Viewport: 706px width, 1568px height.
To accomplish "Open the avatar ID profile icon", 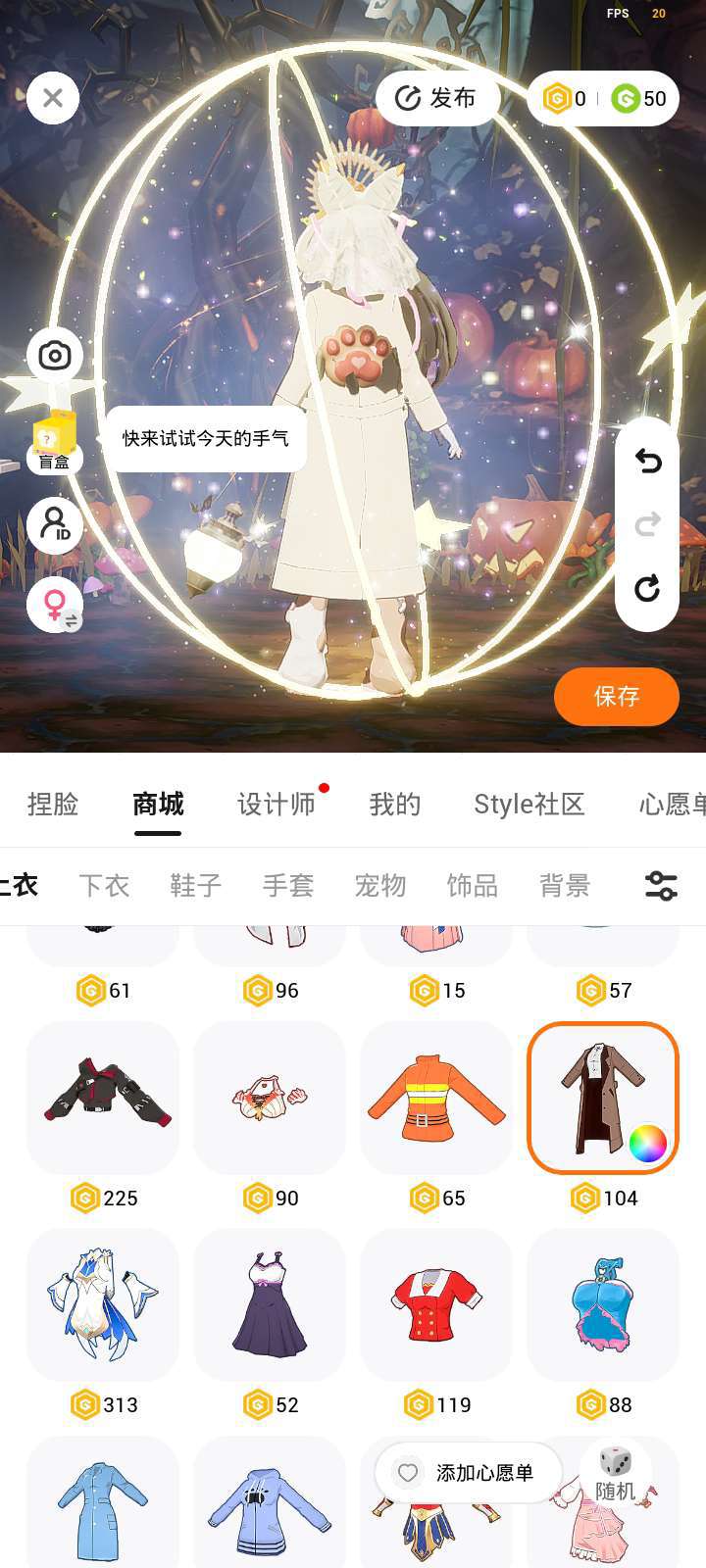I will point(55,525).
